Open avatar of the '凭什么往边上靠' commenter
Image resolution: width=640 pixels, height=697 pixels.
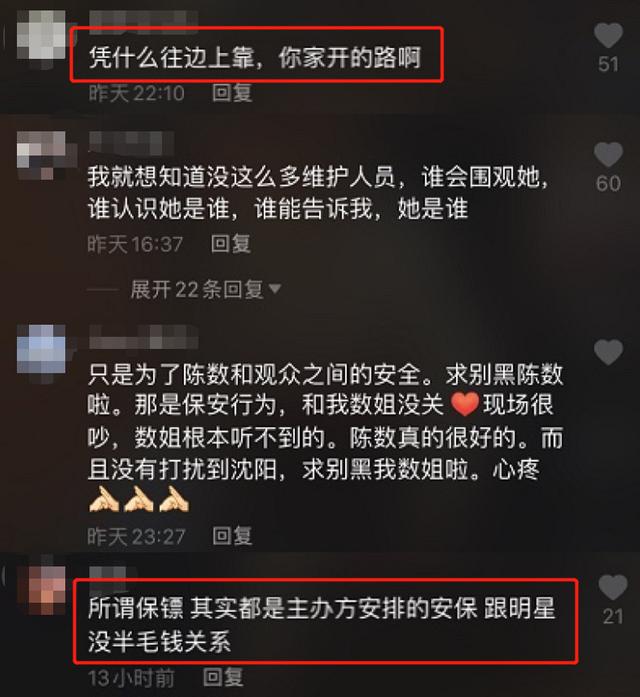coord(41,36)
